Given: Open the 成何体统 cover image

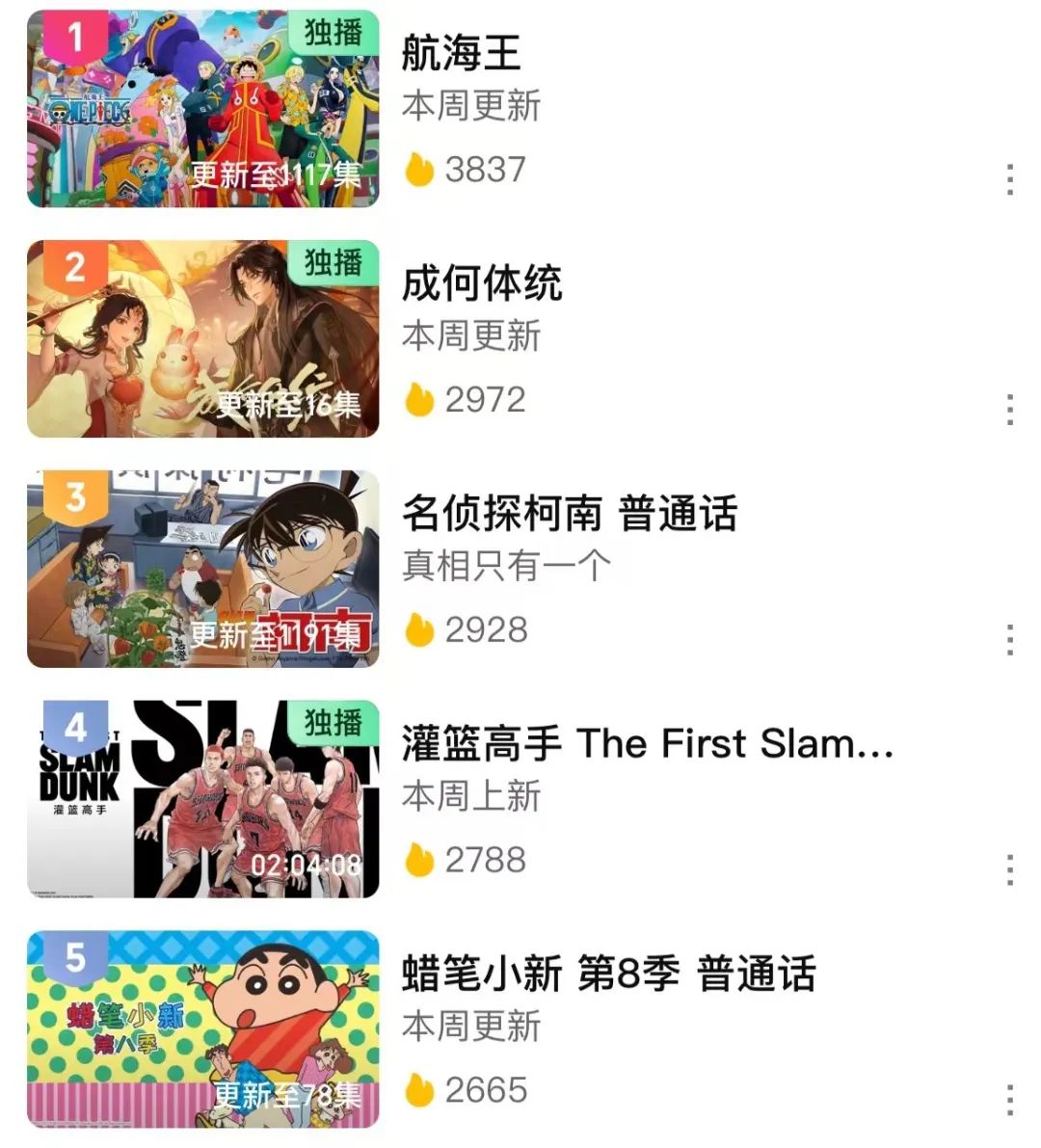Looking at the screenshot, I should point(202,339).
